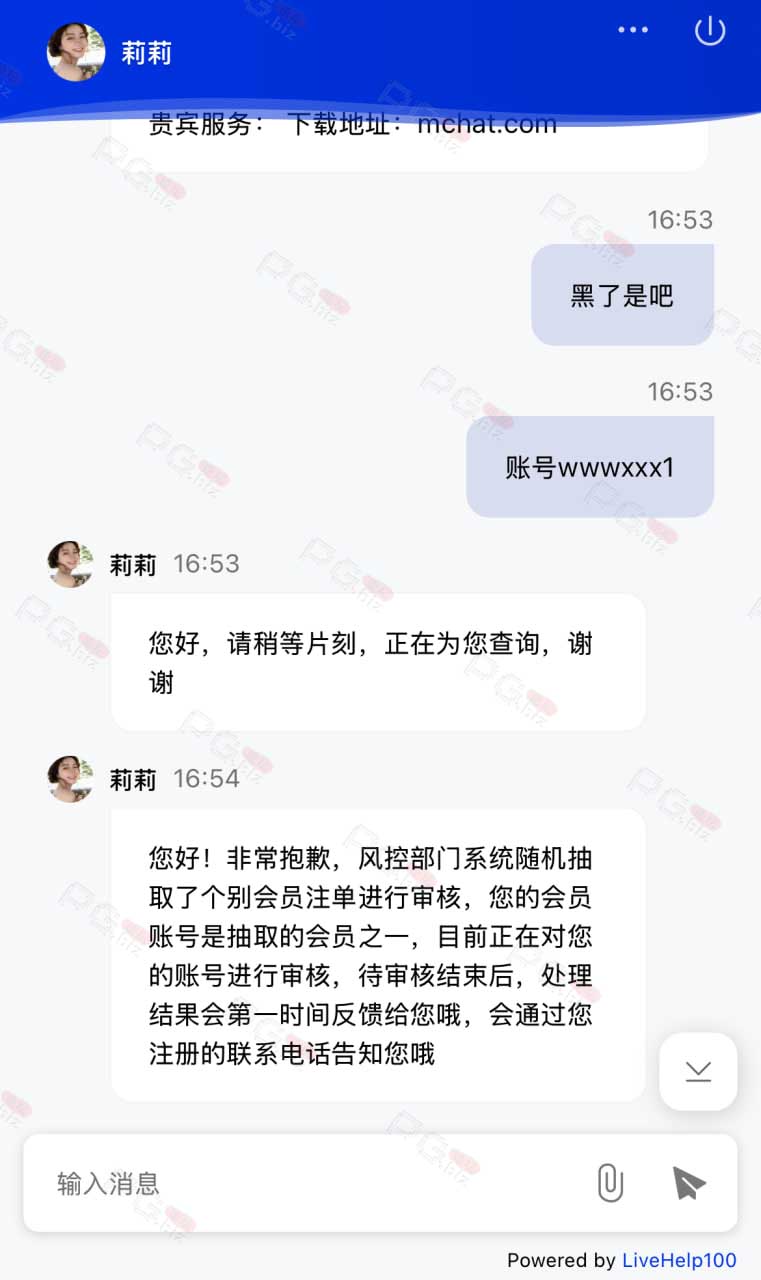Tap the power icon to end chat
This screenshot has height=1280, width=761.
710,30
